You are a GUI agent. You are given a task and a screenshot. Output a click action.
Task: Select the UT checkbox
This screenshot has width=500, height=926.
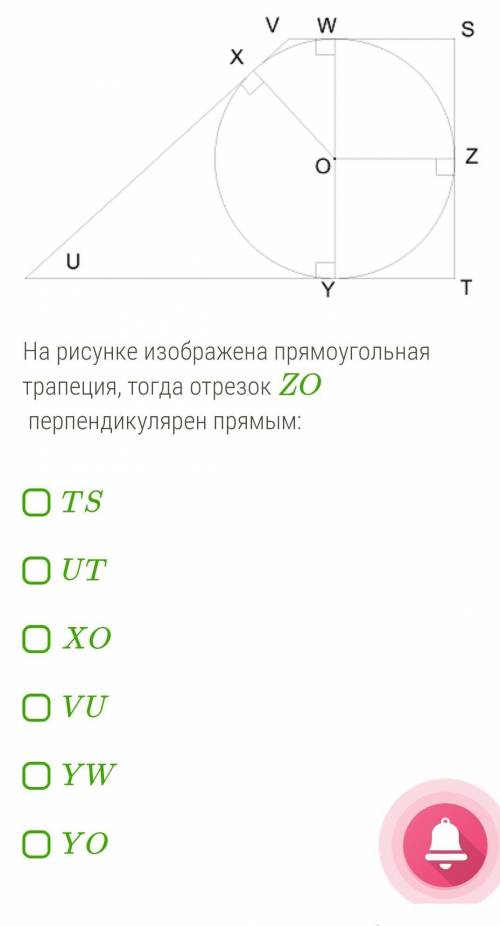(36, 570)
